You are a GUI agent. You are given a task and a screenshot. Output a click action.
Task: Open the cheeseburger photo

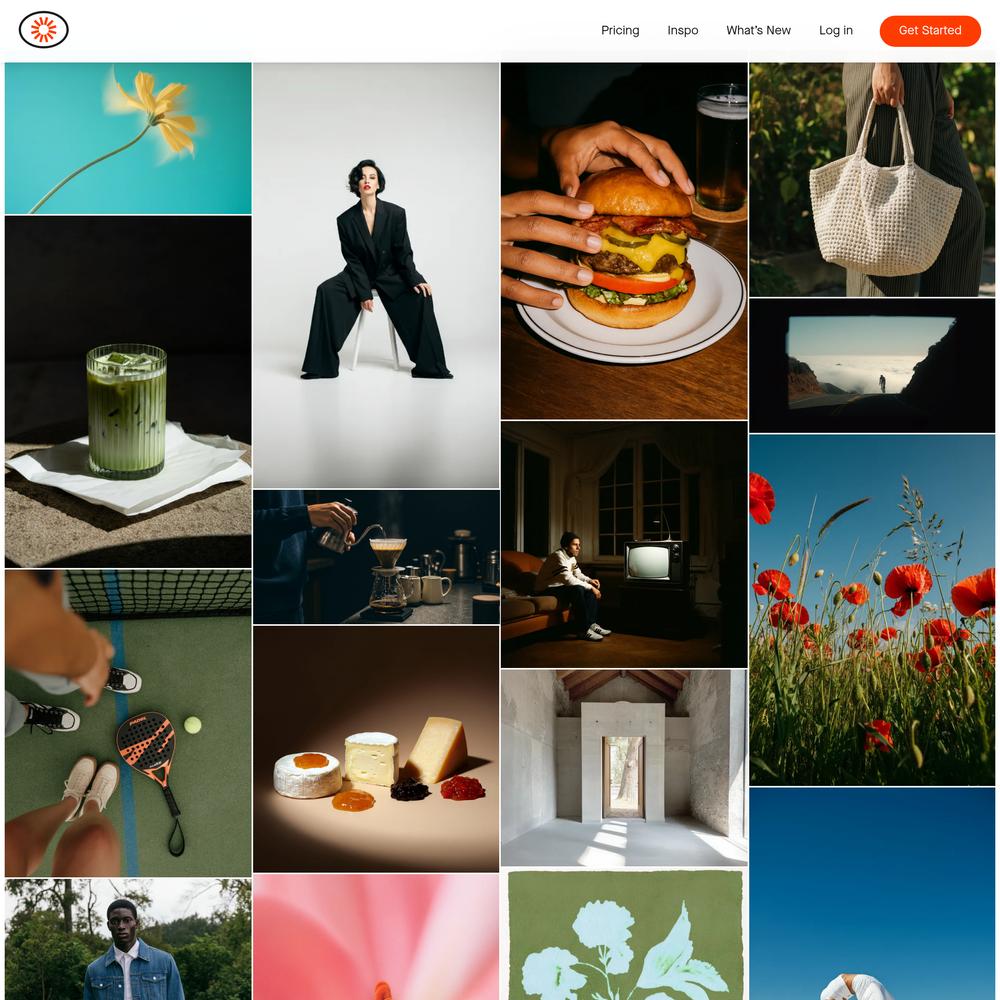624,240
